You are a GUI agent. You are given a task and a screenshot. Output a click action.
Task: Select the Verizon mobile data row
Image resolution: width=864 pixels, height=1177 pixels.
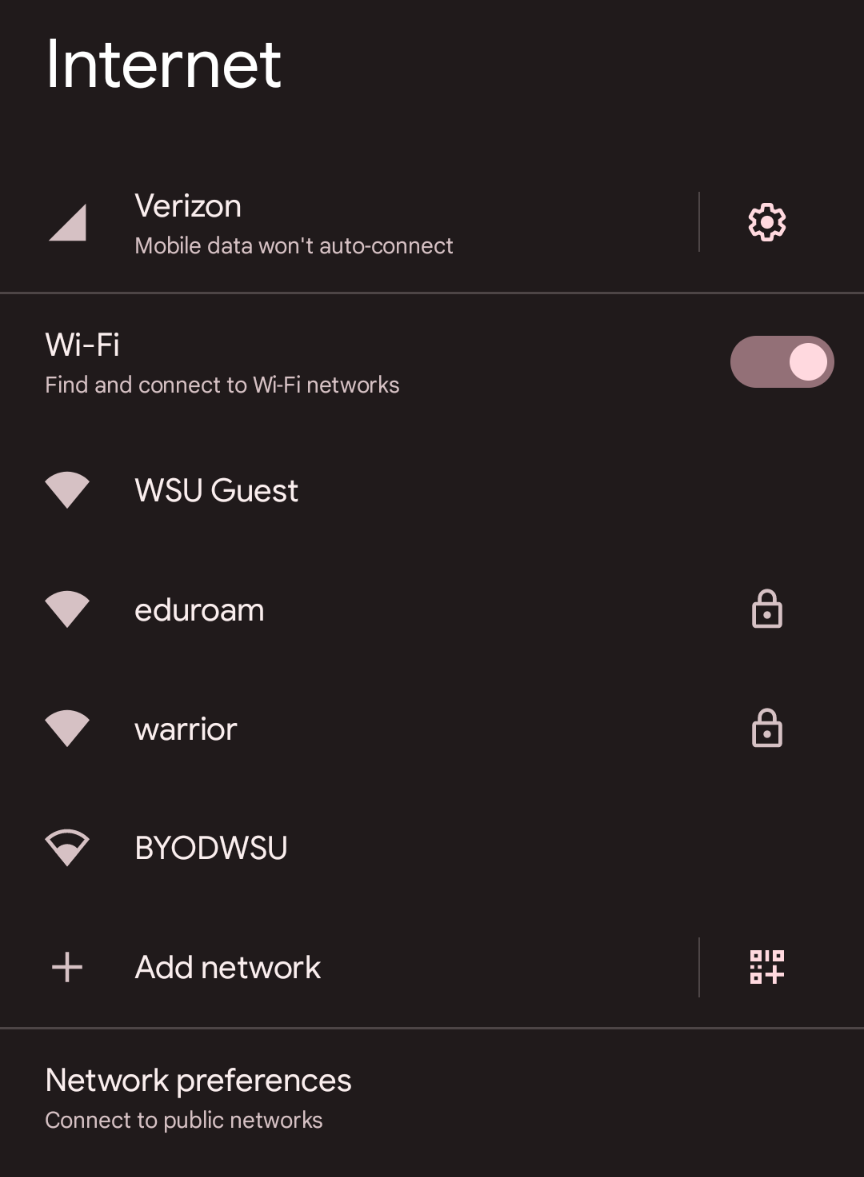coord(294,223)
